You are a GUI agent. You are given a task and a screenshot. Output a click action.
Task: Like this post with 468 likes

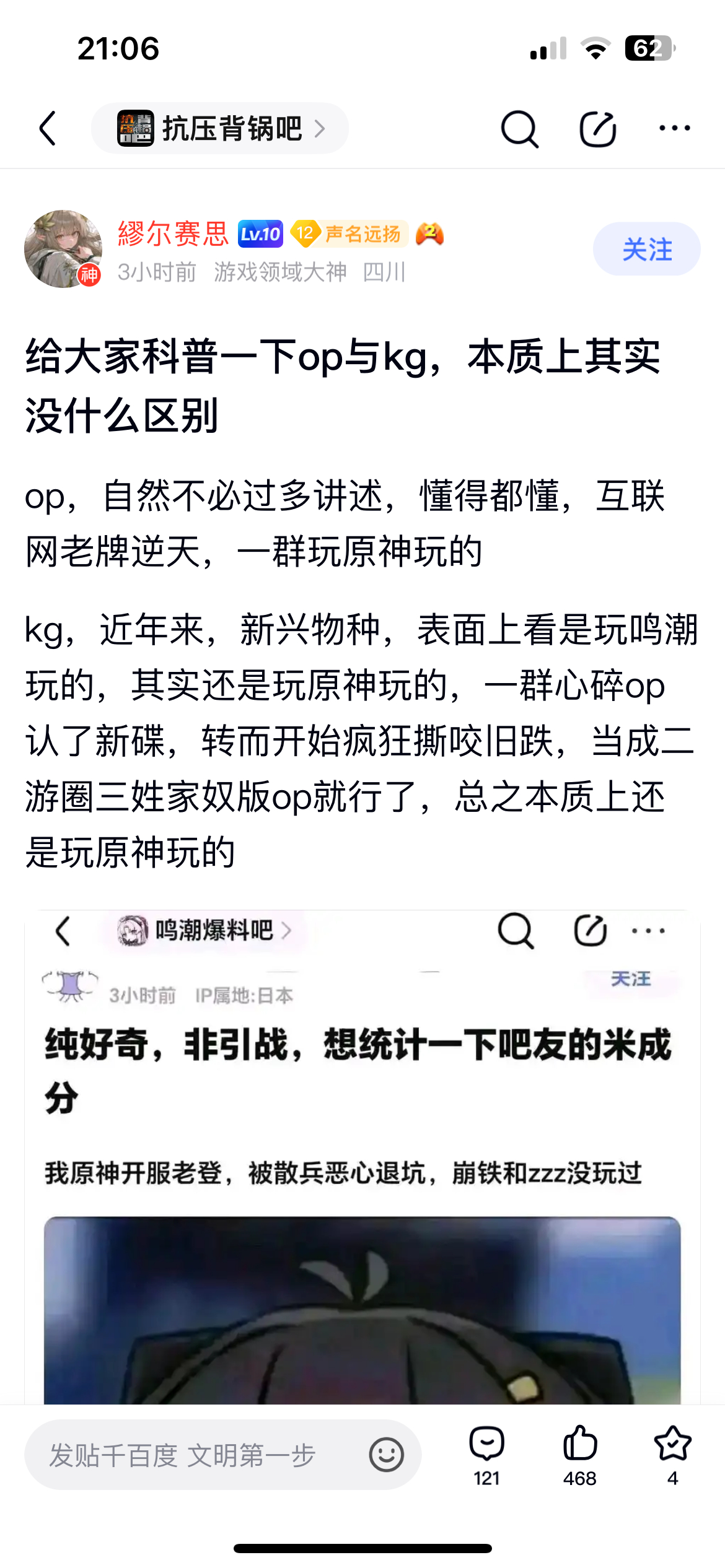580,1455
